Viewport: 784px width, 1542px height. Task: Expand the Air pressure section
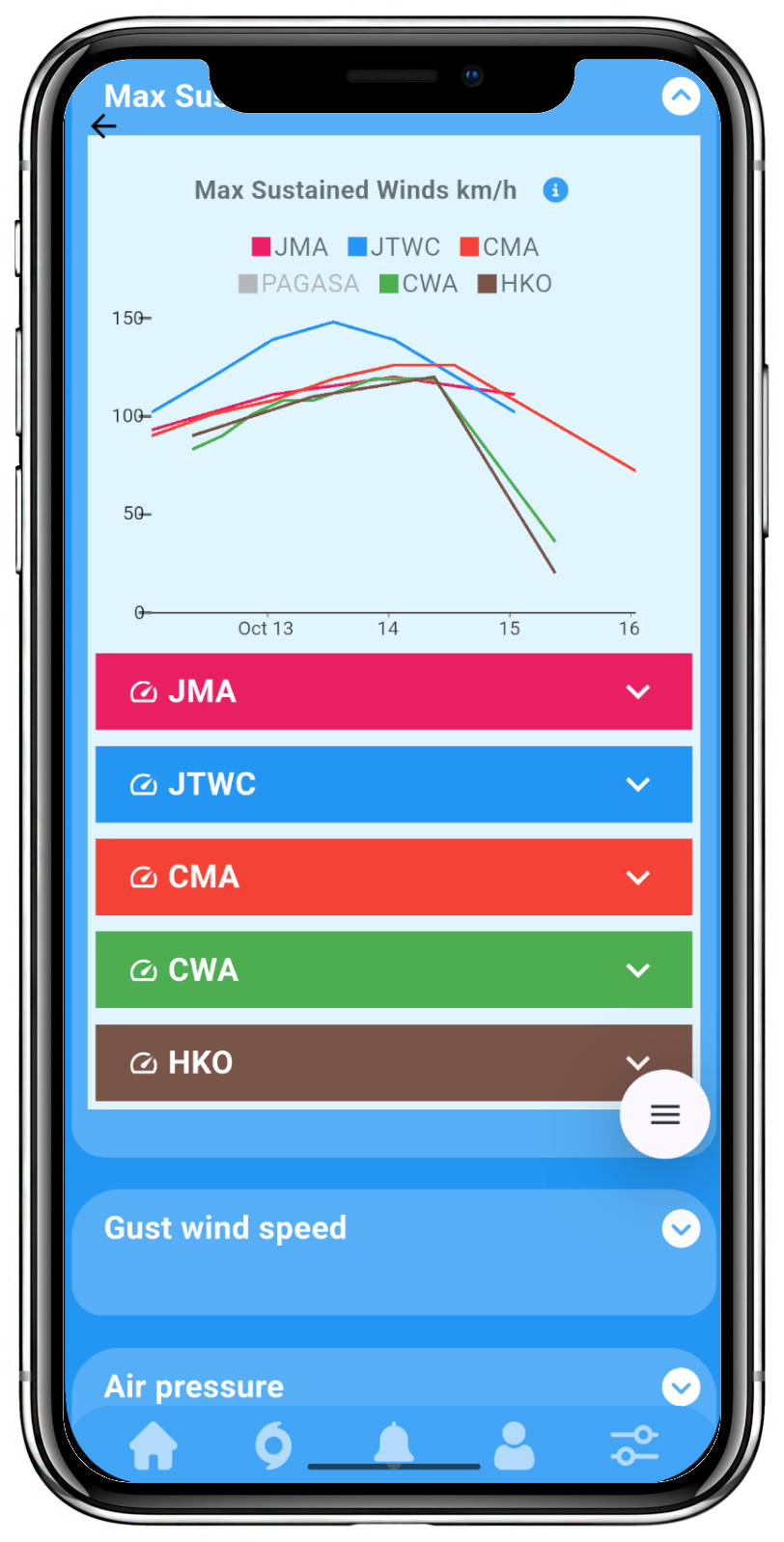pyautogui.click(x=681, y=1387)
